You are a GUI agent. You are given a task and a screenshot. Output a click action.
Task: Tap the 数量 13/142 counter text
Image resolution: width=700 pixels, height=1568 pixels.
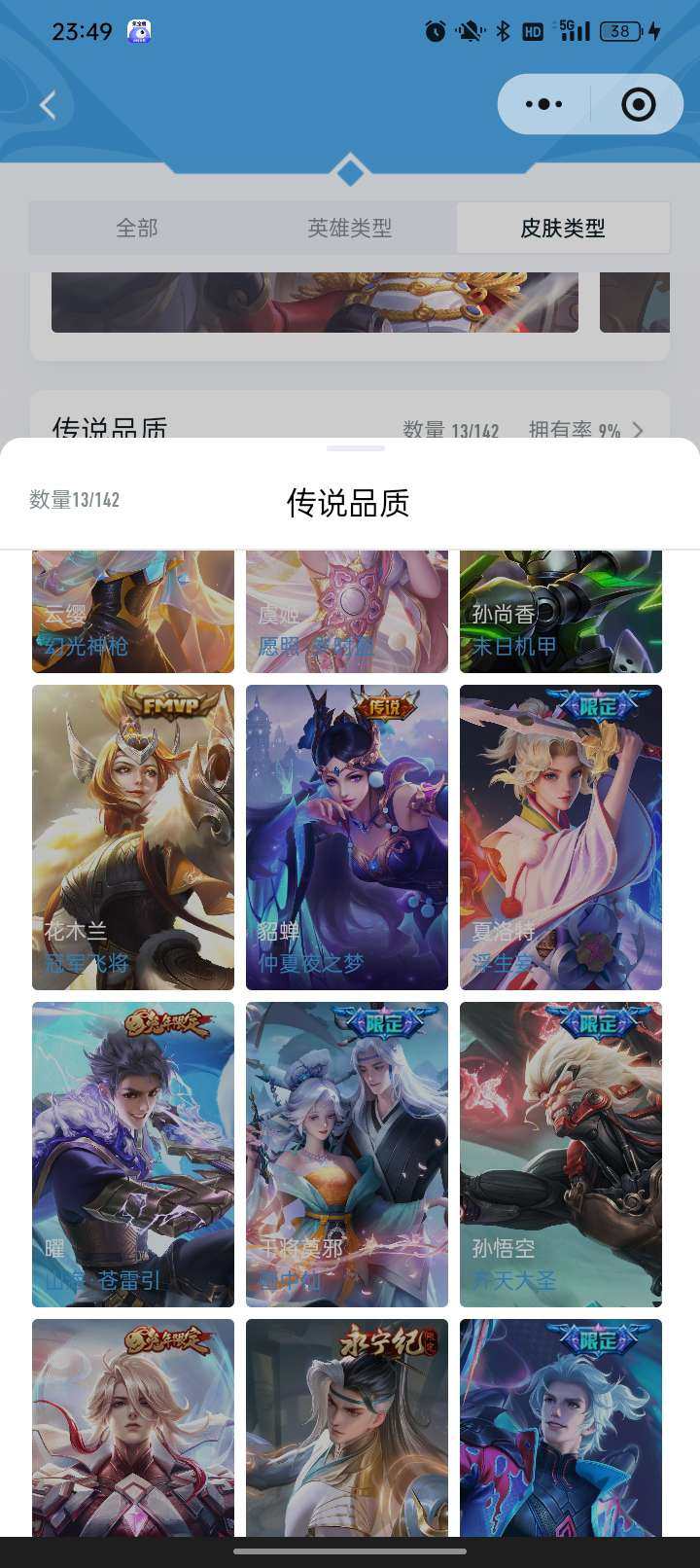click(x=449, y=429)
